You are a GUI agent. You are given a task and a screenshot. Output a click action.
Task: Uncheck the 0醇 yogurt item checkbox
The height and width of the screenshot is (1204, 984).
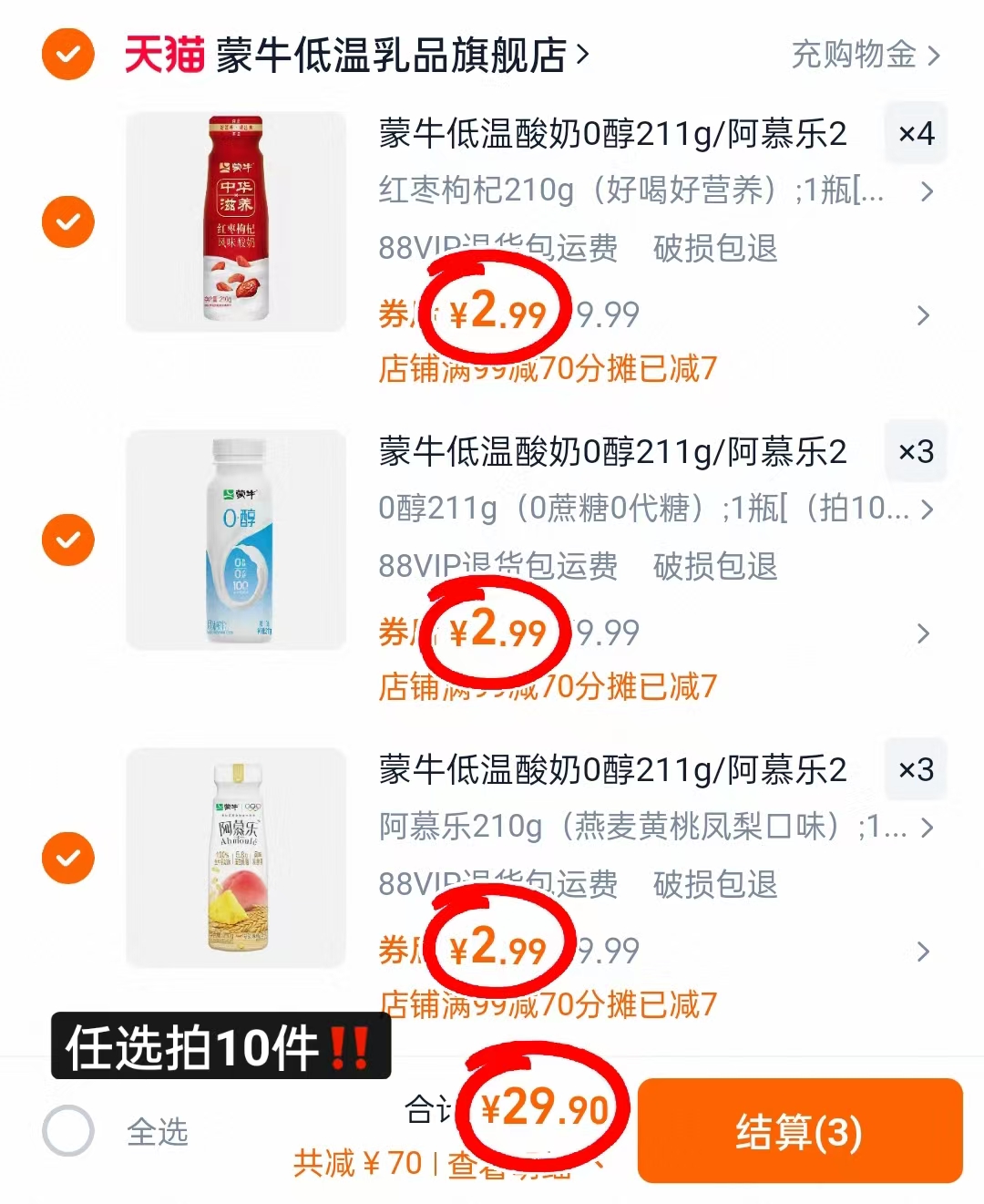coord(67,540)
